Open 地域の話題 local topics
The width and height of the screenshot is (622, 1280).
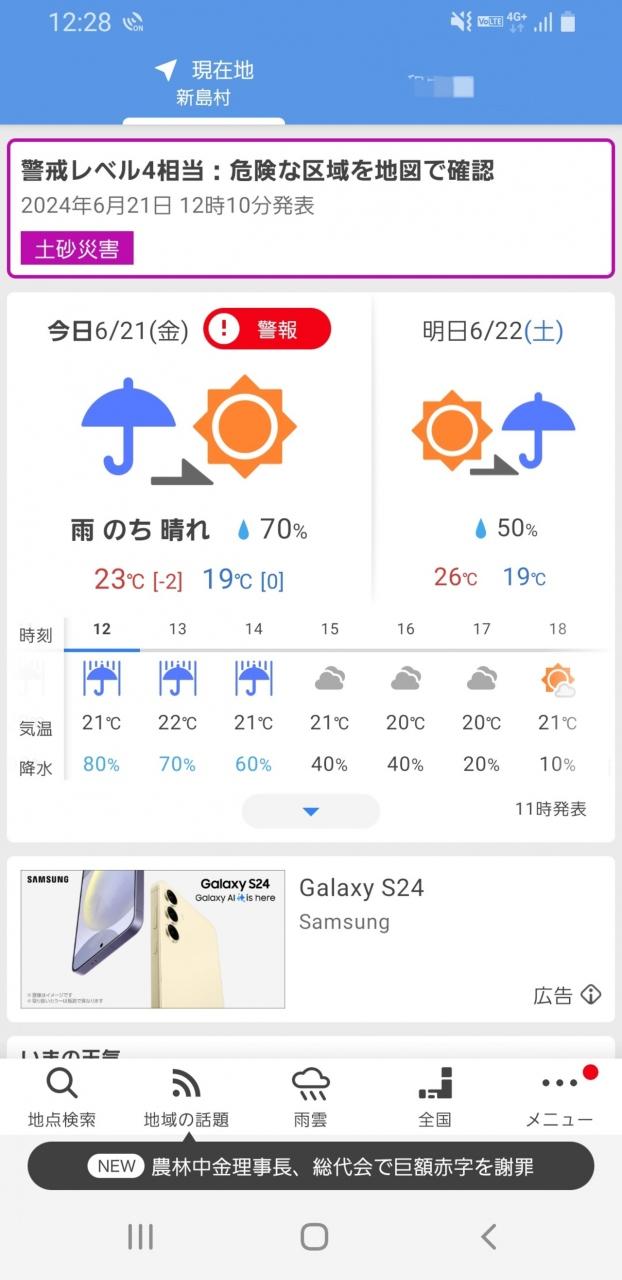pyautogui.click(x=186, y=1097)
